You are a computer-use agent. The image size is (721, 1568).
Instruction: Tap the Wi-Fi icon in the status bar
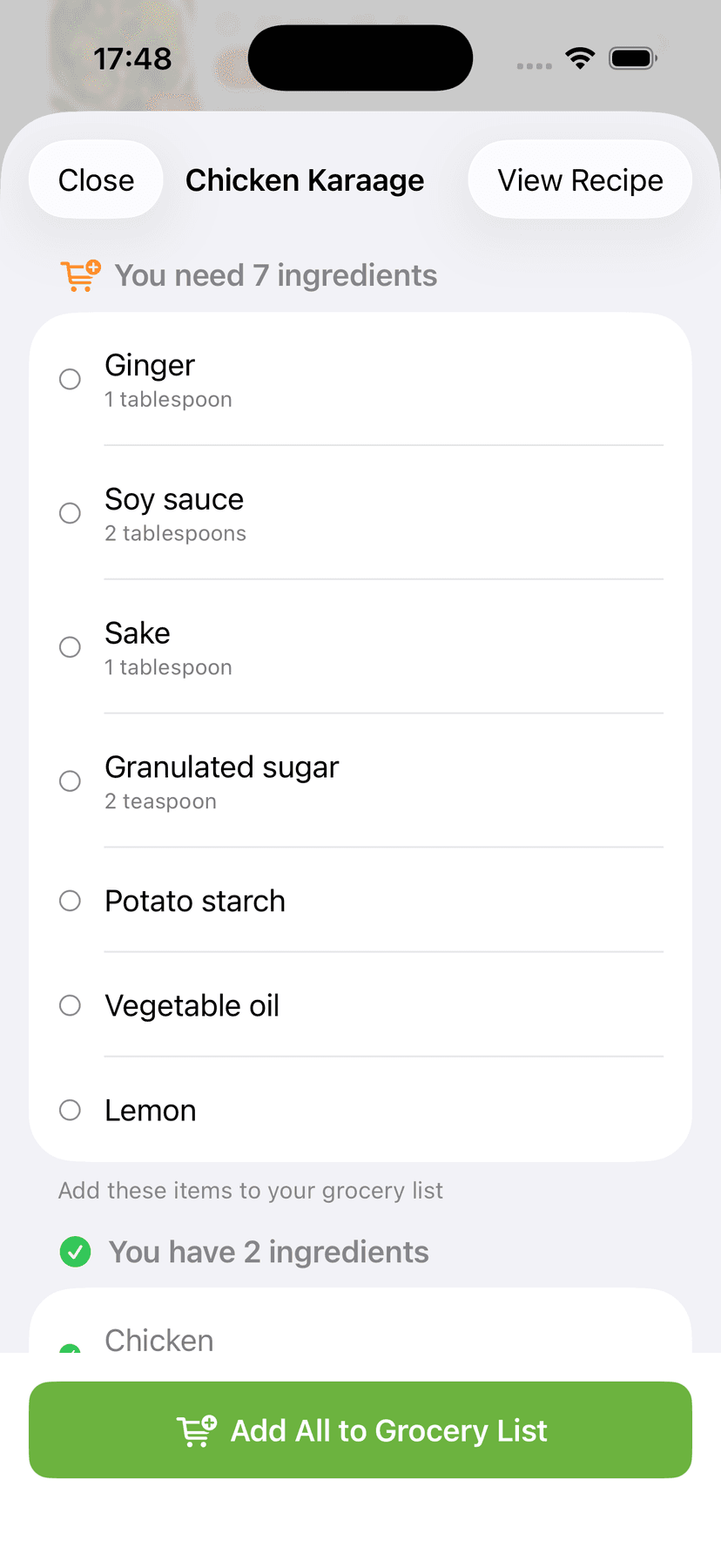[580, 57]
